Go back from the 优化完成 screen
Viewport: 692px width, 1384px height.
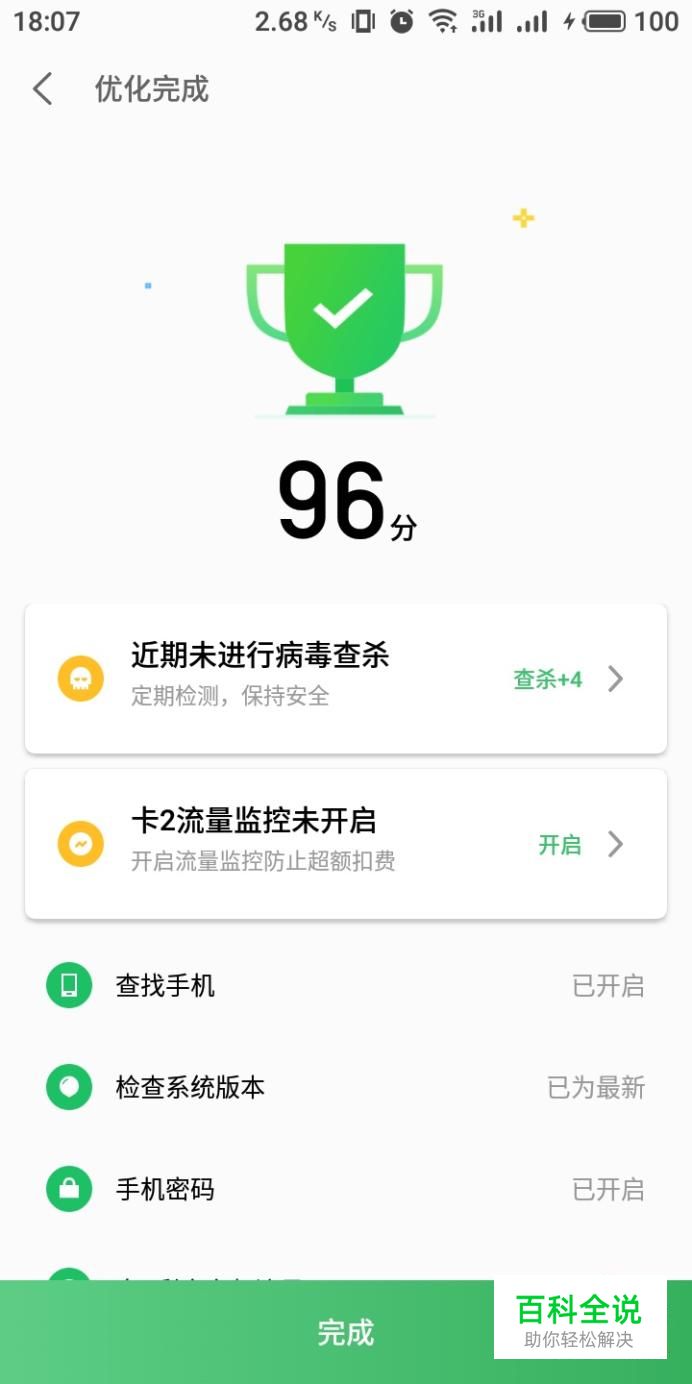point(42,89)
